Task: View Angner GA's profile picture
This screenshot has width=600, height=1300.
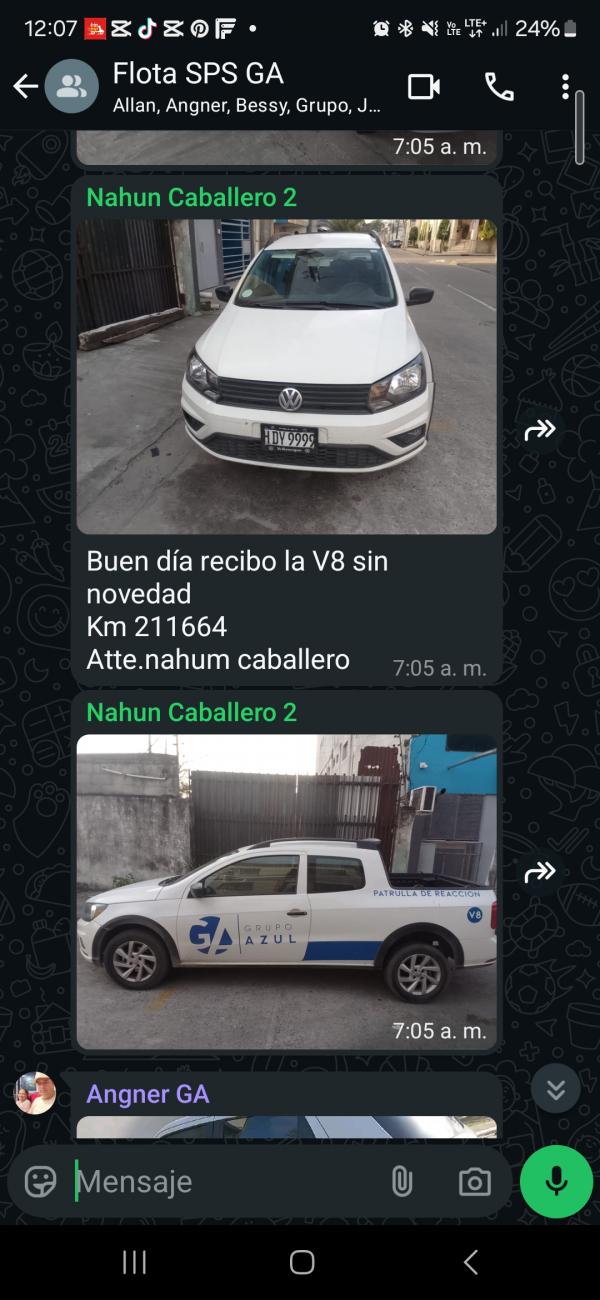Action: 35,1093
